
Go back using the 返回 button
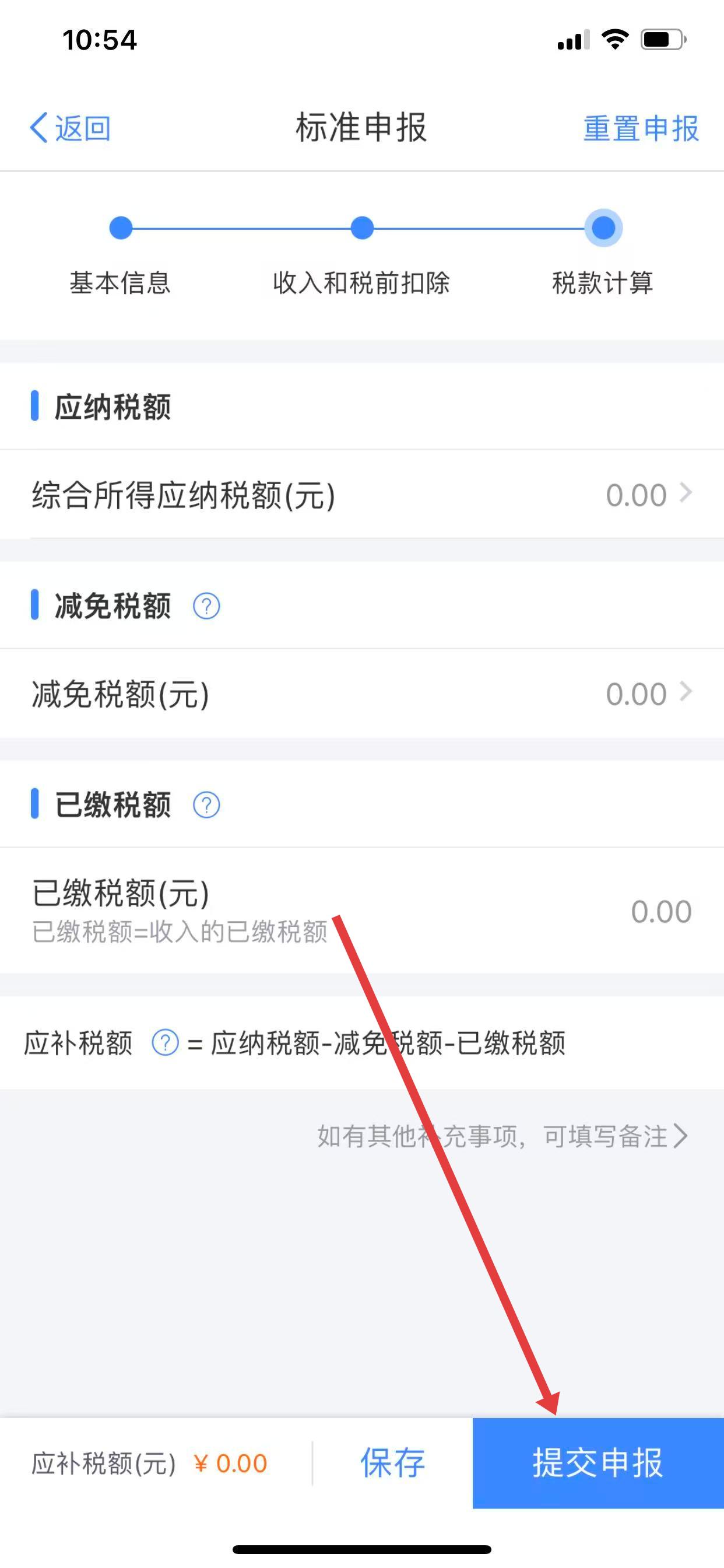click(70, 128)
